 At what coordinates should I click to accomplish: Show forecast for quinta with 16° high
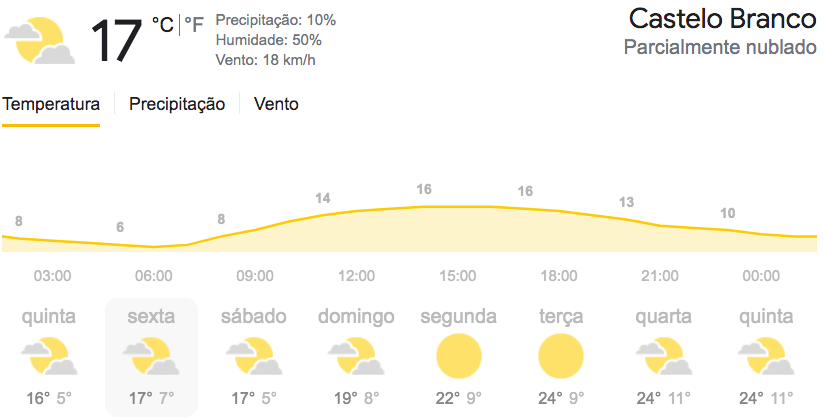49,357
